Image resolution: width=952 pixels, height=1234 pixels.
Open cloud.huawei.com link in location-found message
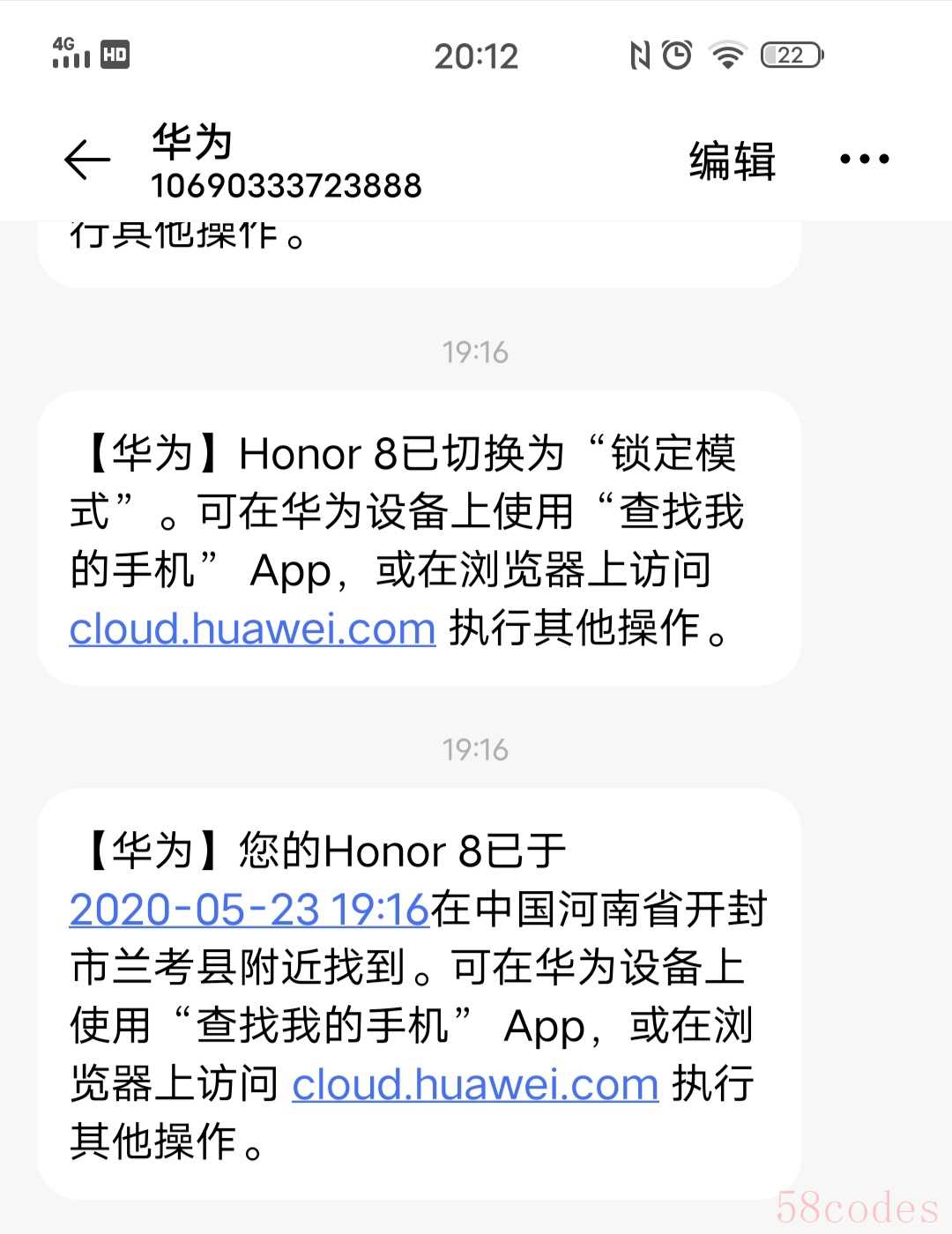(475, 1084)
